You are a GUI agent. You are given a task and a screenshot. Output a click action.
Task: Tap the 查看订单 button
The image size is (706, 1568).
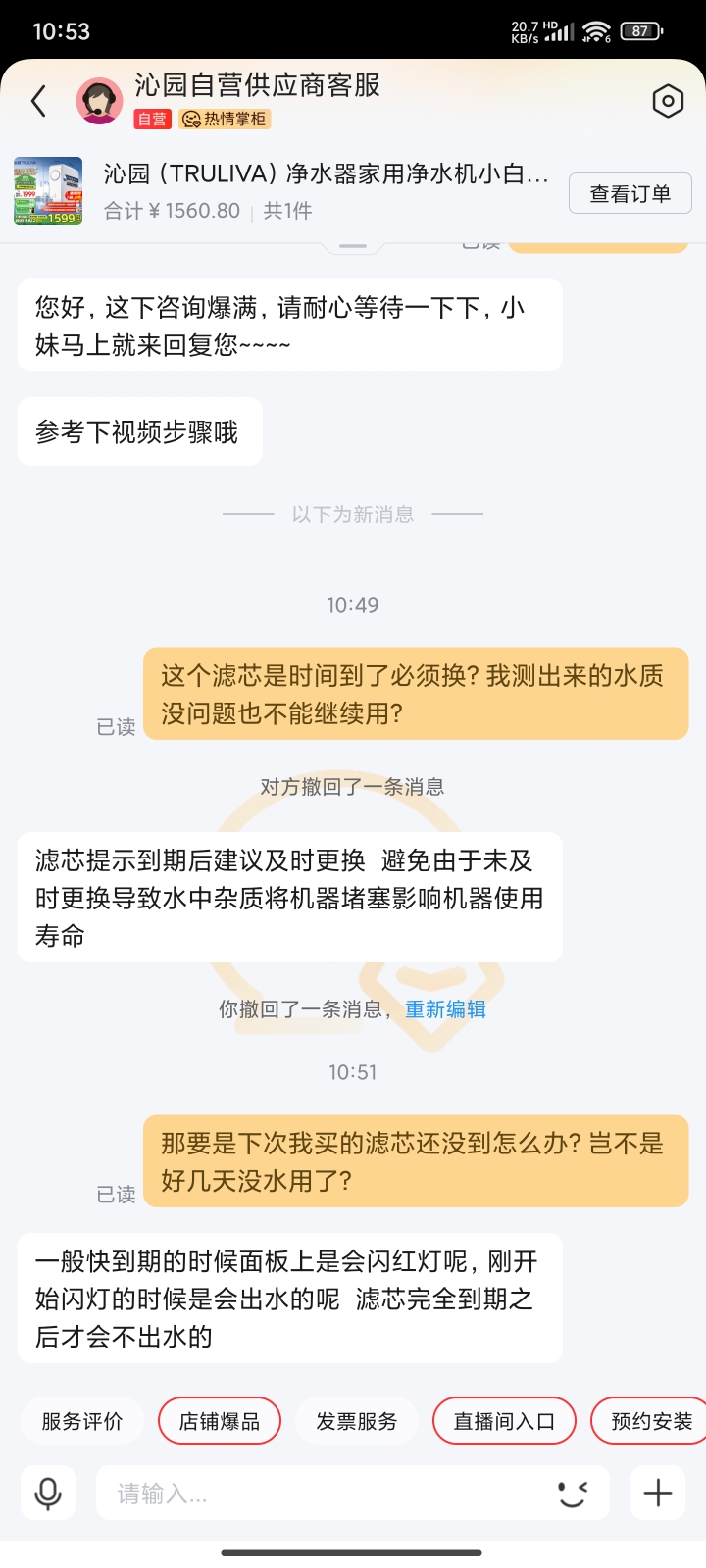[x=630, y=193]
